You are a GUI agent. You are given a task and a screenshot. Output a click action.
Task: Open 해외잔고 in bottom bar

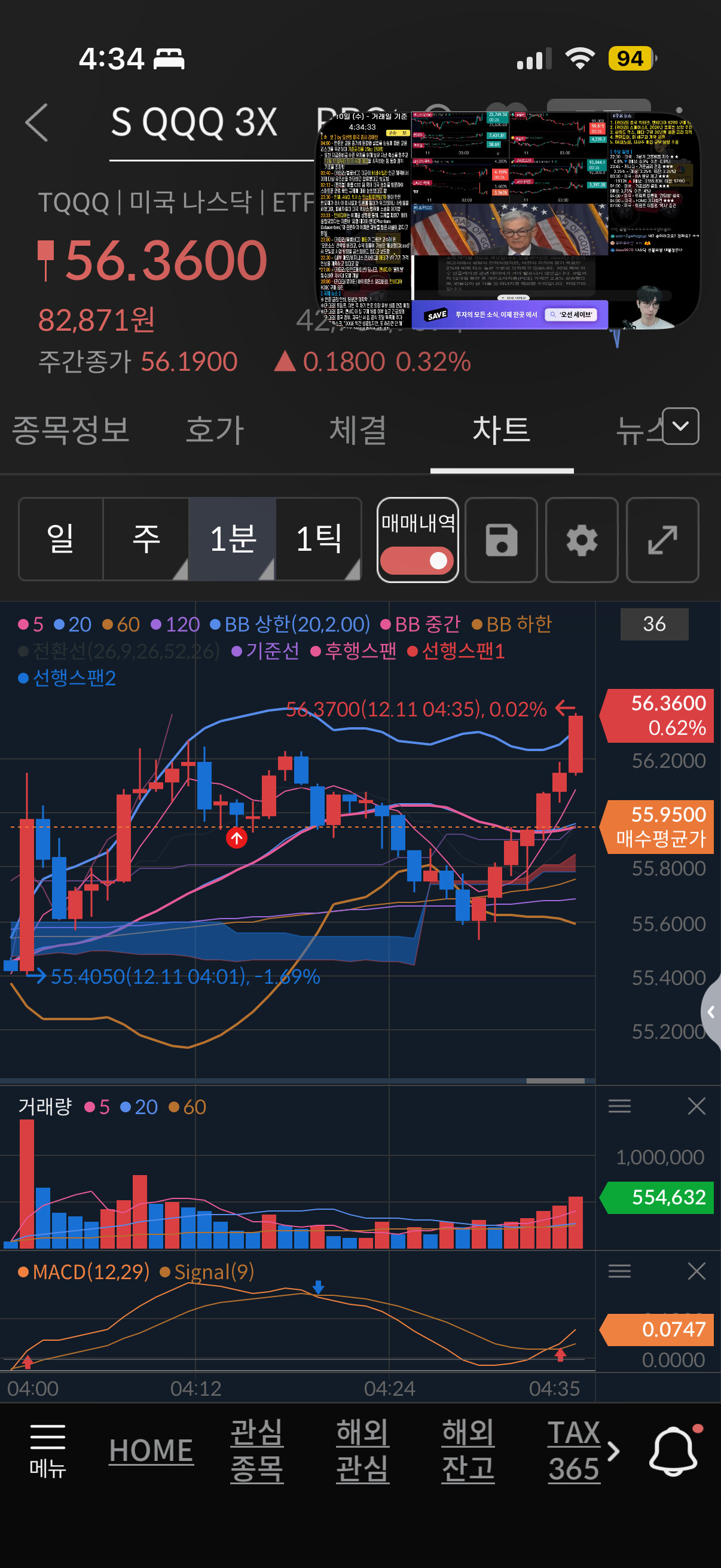468,1451
